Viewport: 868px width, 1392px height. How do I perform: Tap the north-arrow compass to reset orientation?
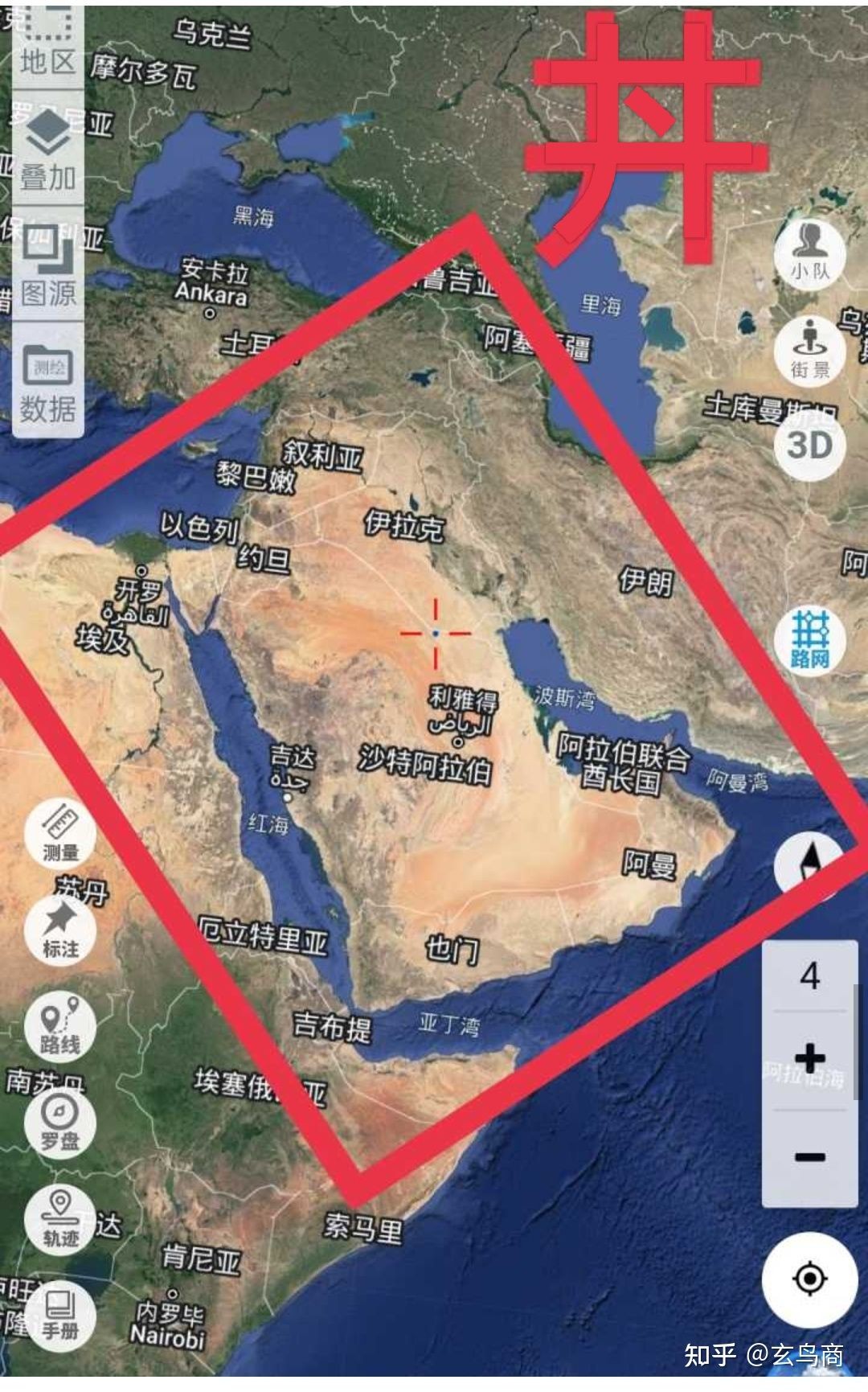point(809,865)
